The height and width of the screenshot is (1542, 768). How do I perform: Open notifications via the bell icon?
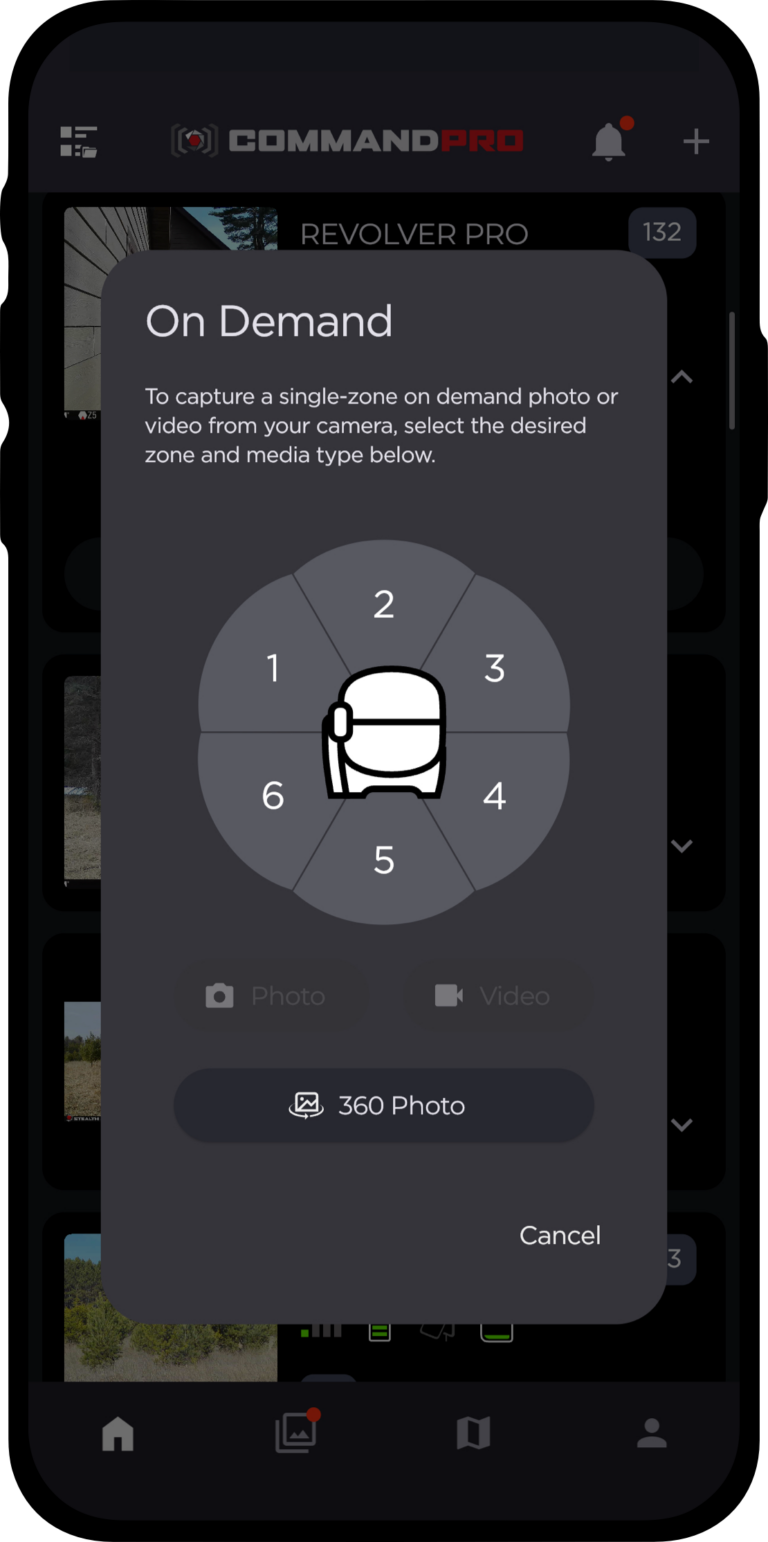(609, 140)
